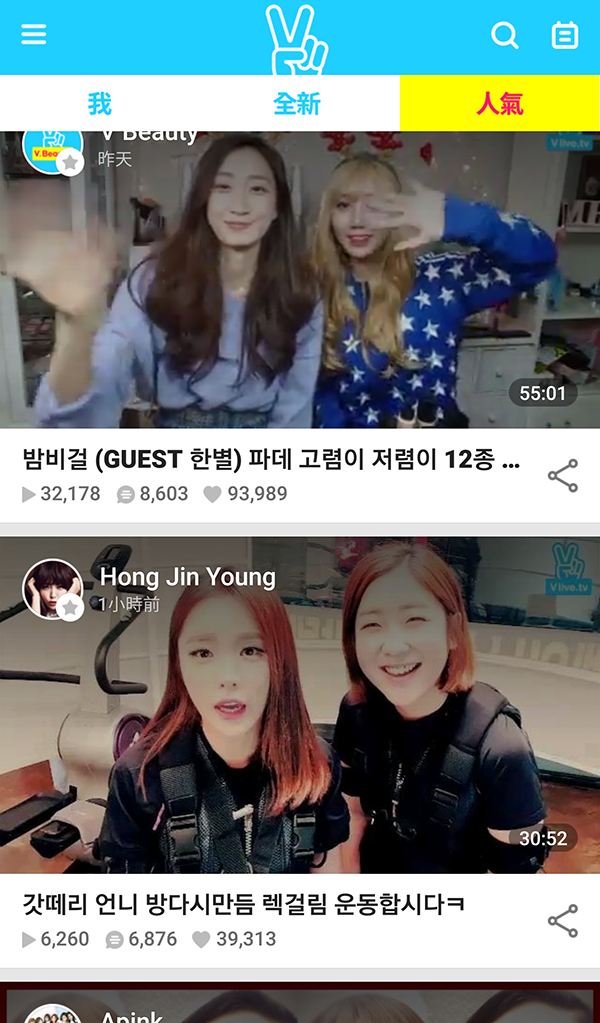600x1023 pixels.
Task: Open Hong Jin Young's channel avatar
Action: [52, 589]
